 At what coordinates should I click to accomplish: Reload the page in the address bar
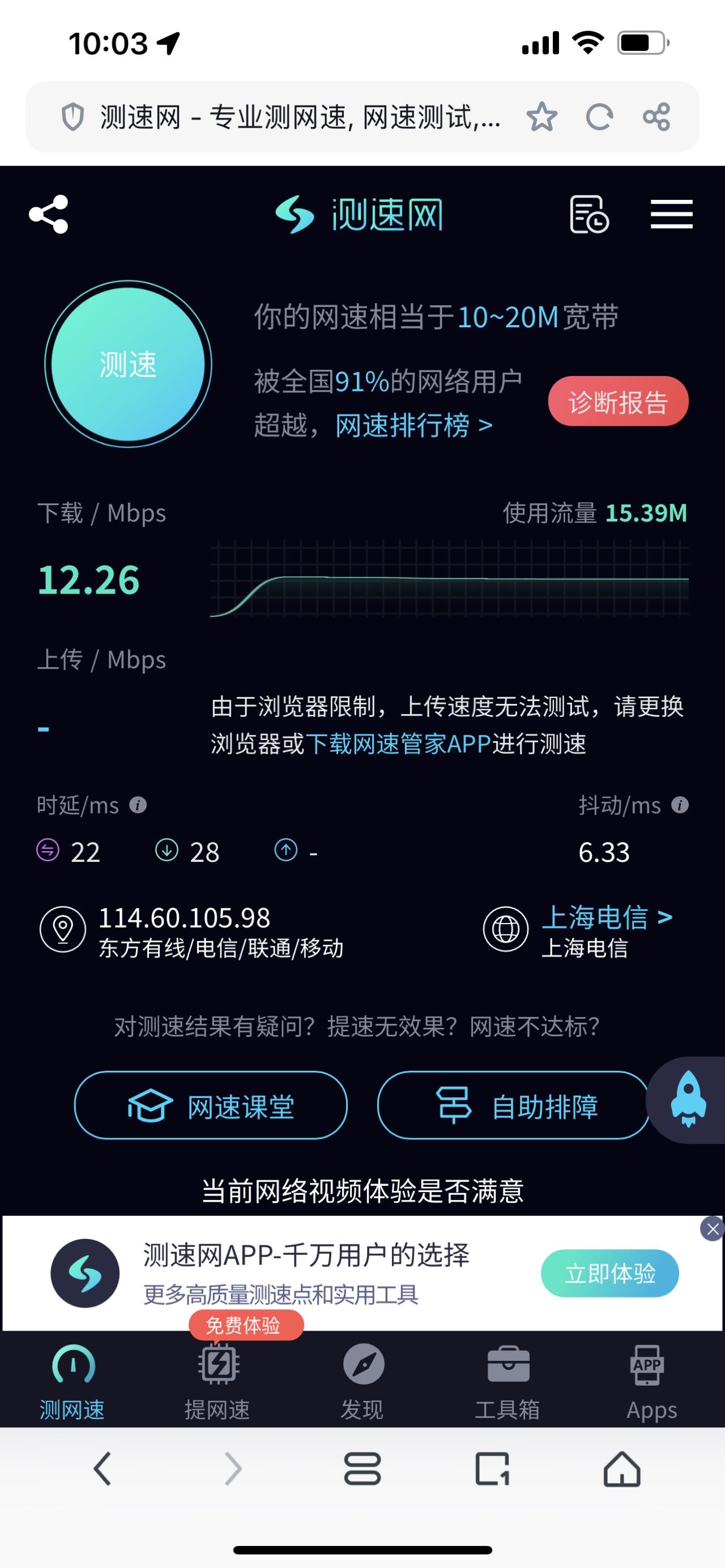(599, 117)
